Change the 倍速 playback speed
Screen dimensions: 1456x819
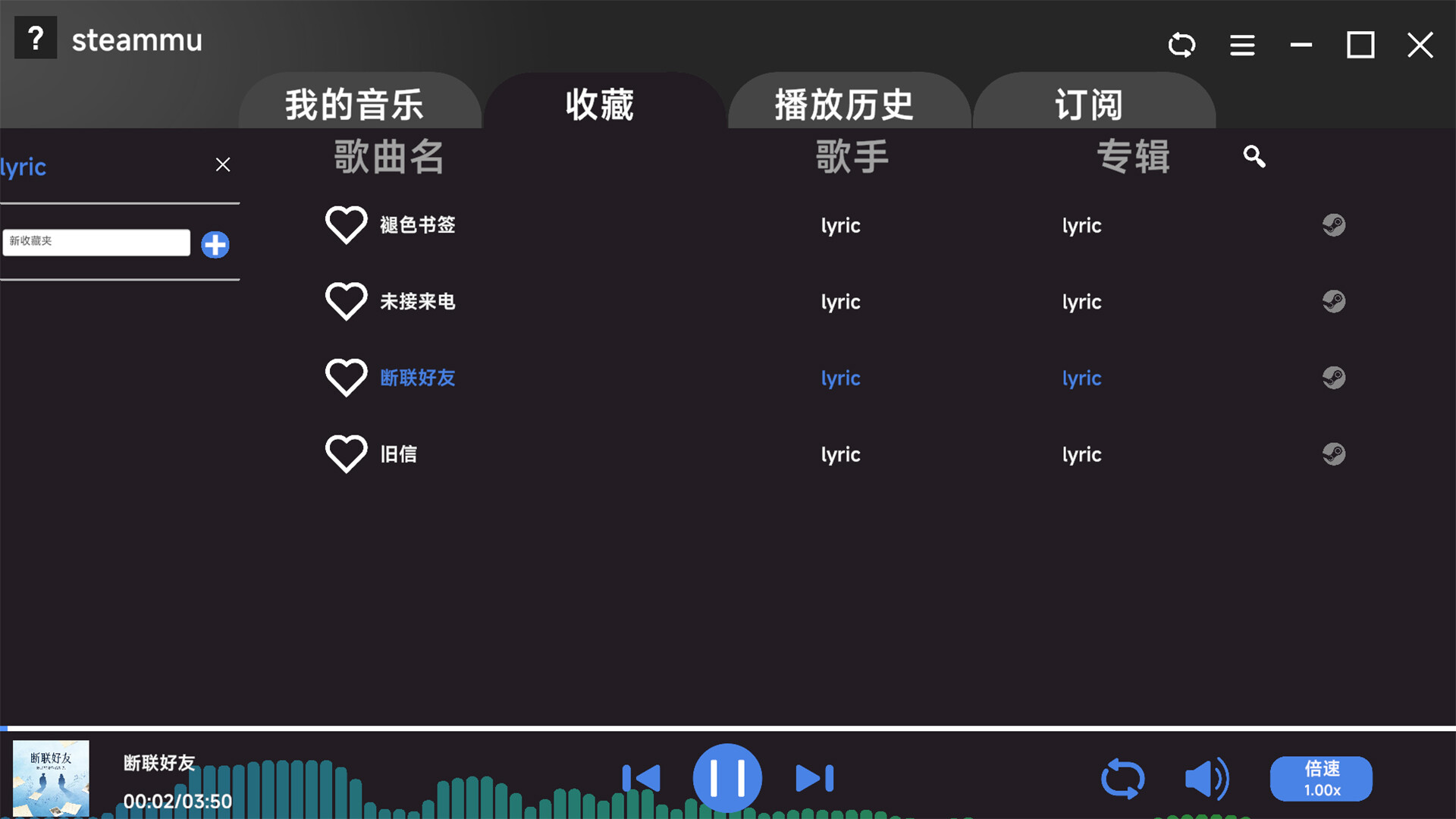tap(1321, 779)
